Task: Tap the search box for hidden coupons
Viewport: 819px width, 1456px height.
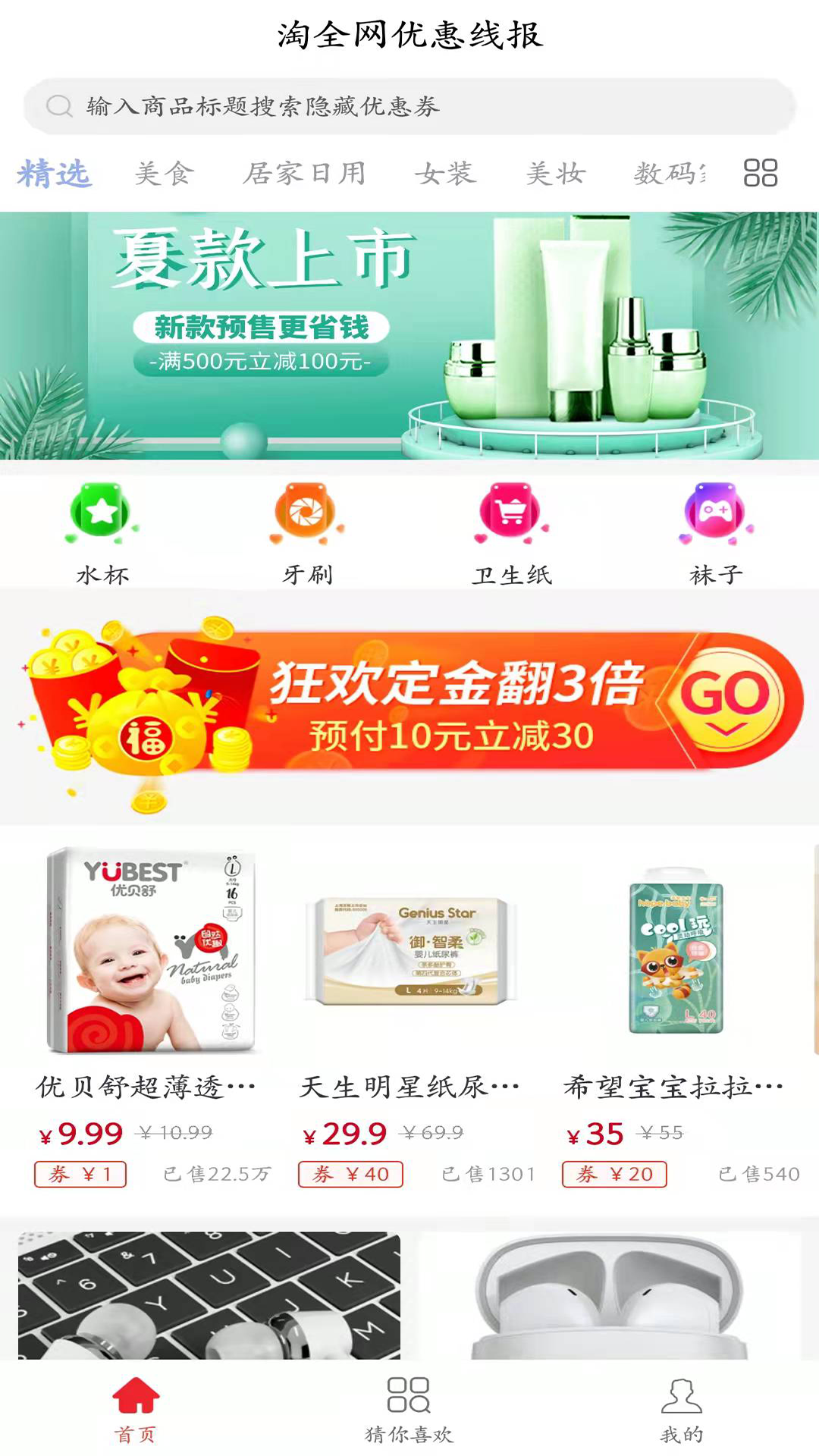Action: pyautogui.click(x=409, y=106)
